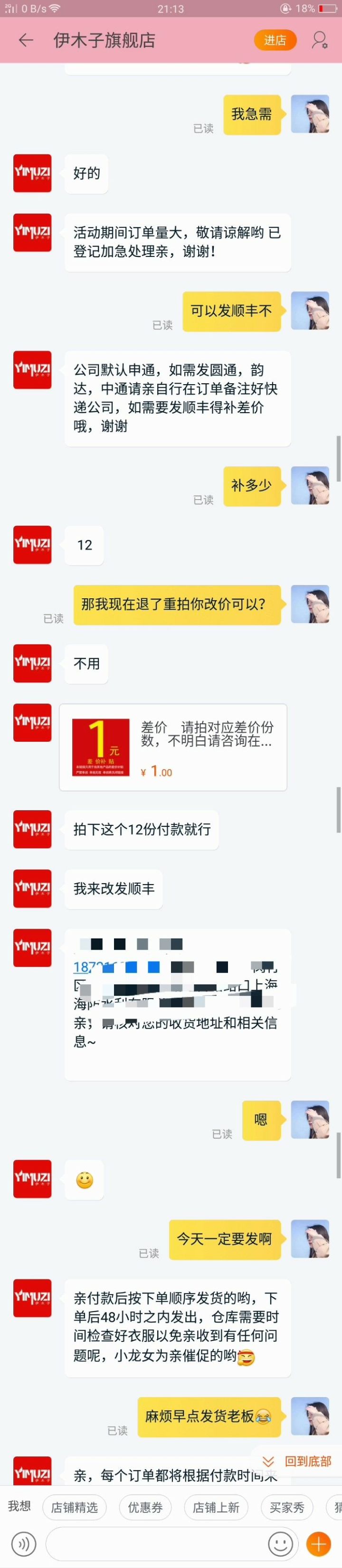Open the shop profile settings icon
The width and height of the screenshot is (342, 1568).
click(x=320, y=40)
